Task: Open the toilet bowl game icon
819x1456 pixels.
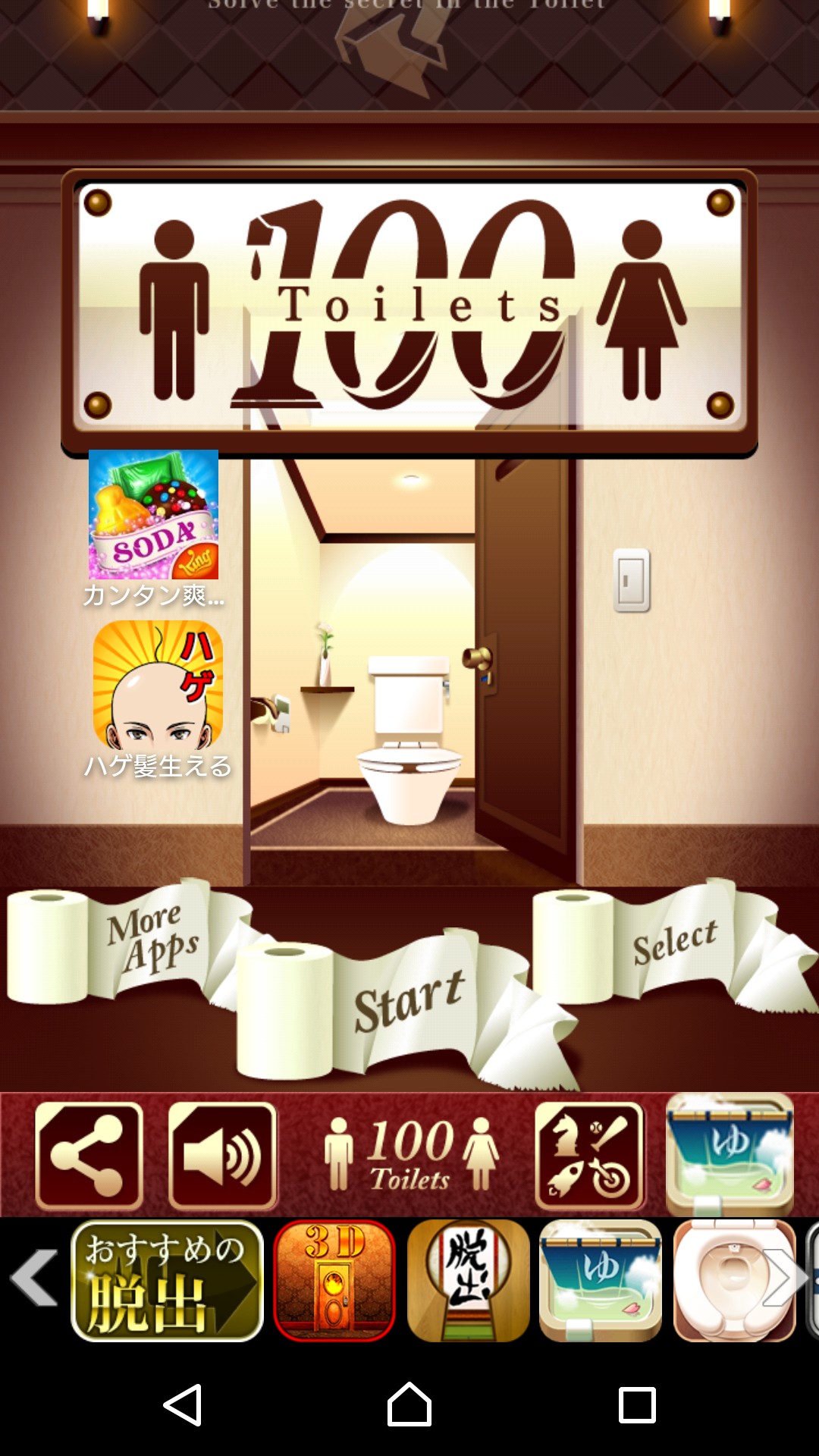Action: 734,1281
